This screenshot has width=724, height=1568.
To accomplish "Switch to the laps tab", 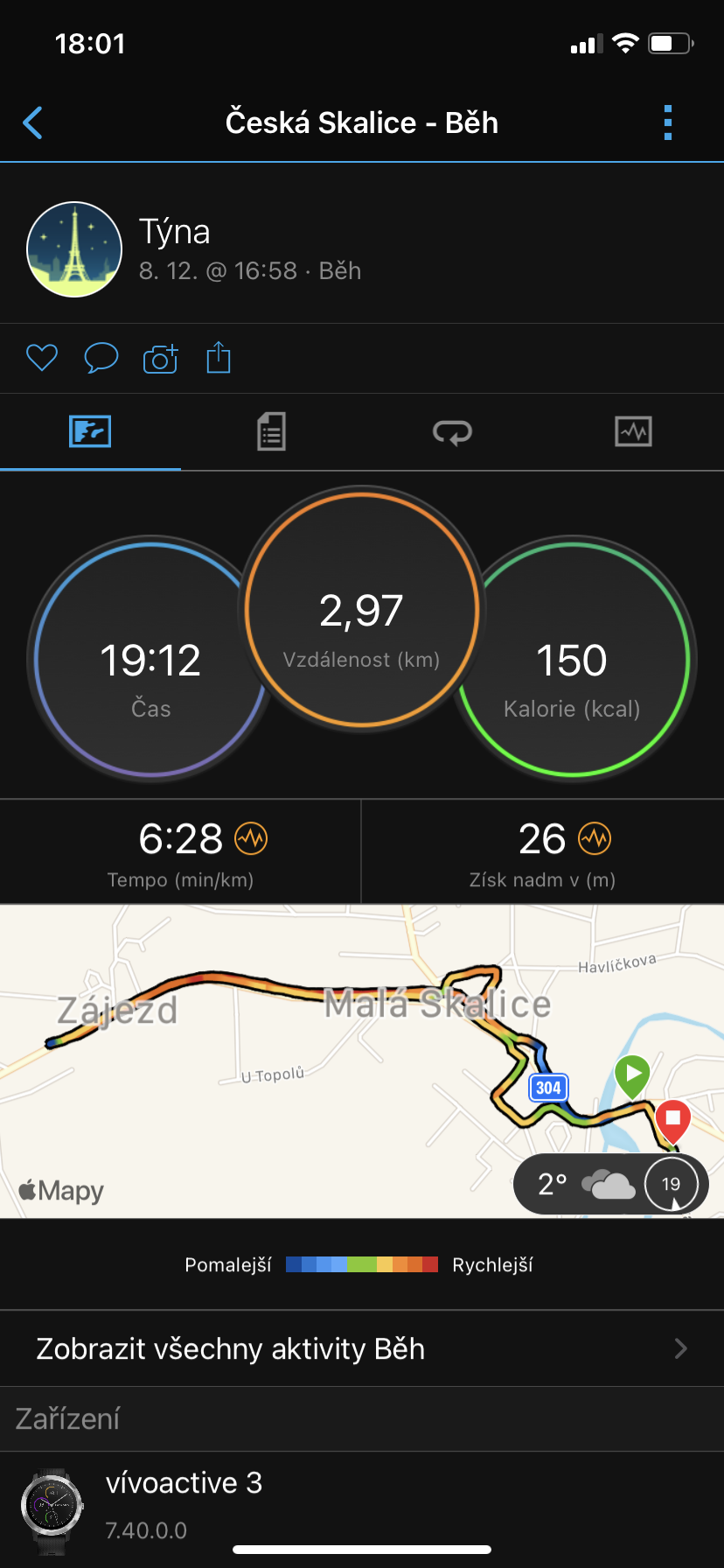I will [x=452, y=431].
